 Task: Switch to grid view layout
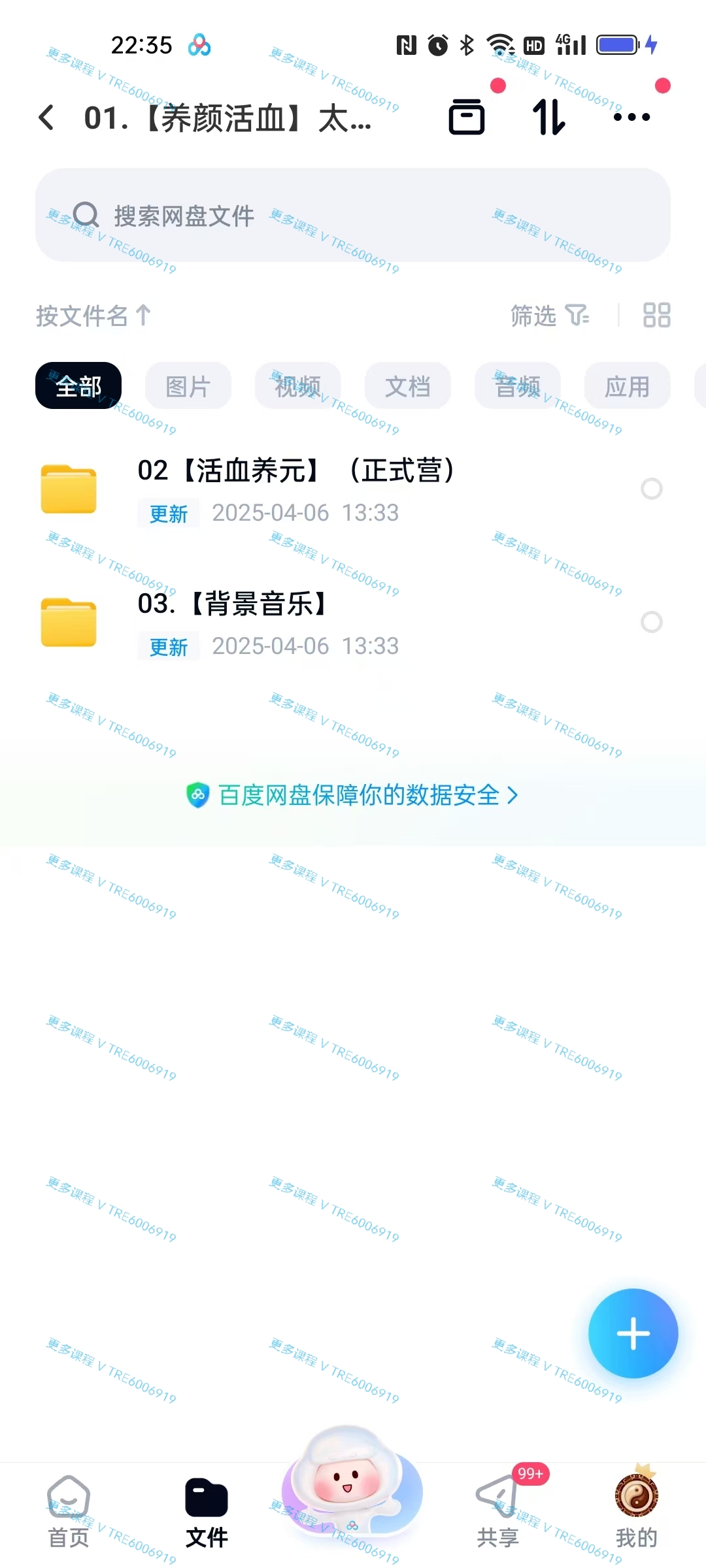click(656, 316)
